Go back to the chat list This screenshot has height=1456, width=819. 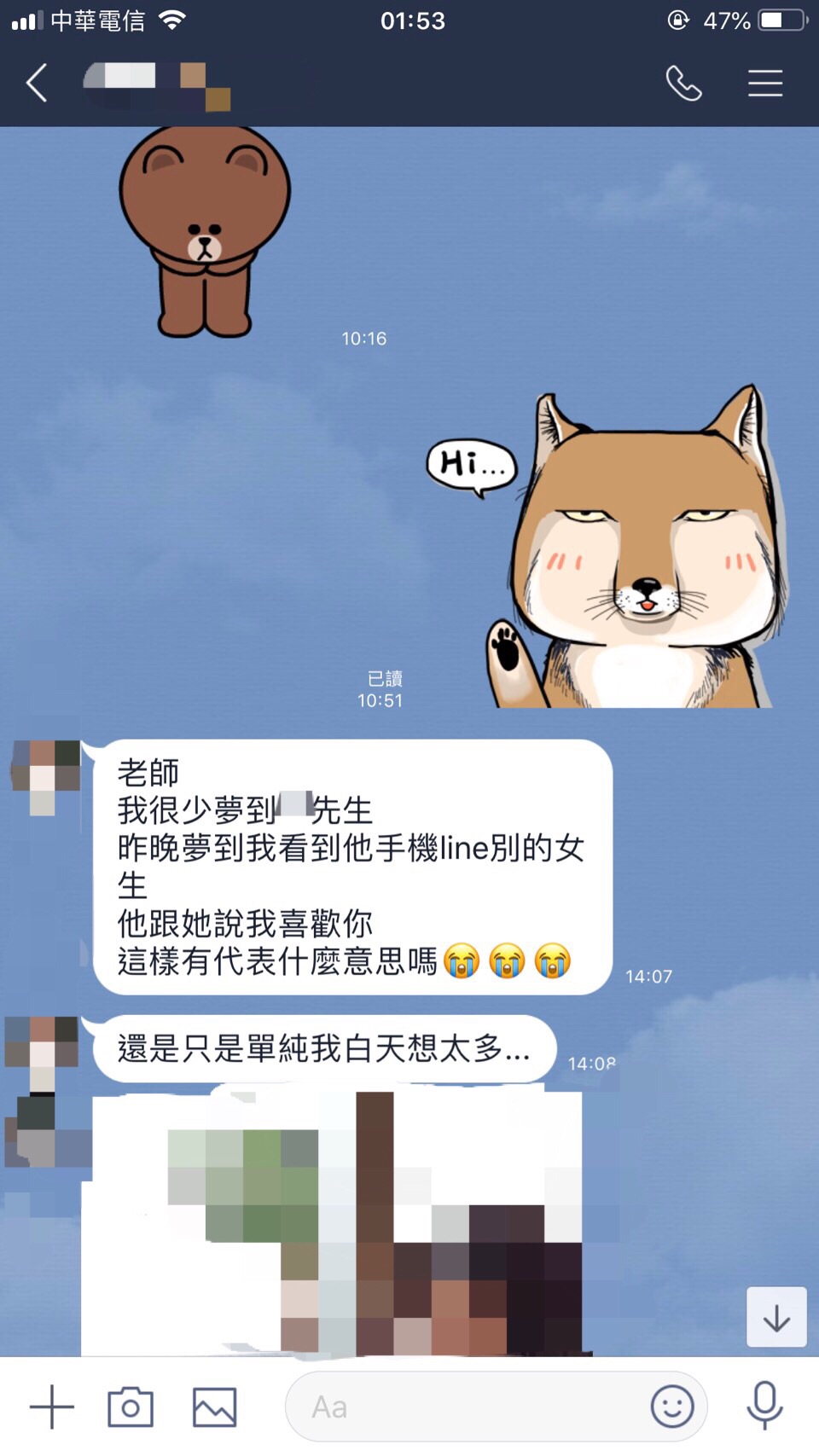(37, 84)
